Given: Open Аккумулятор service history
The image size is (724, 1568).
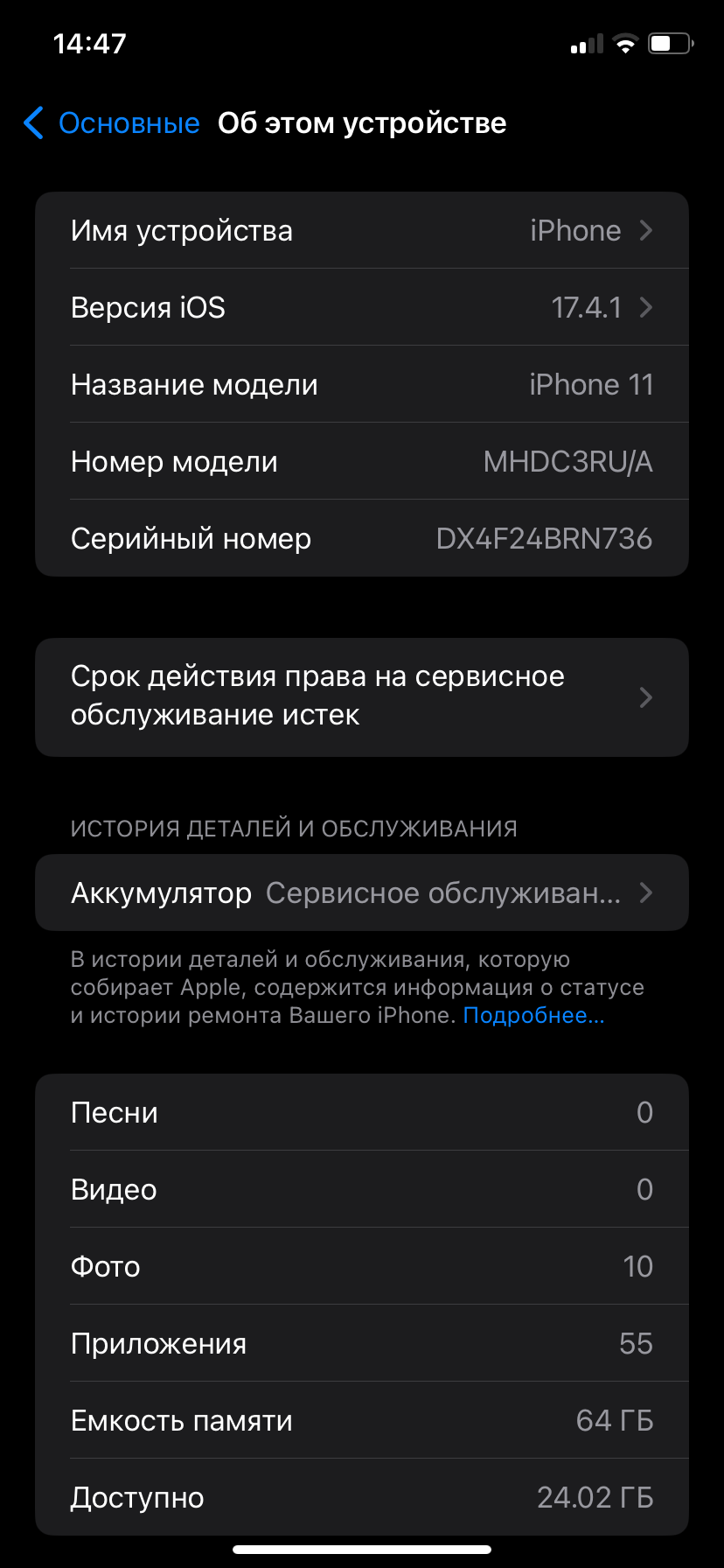Looking at the screenshot, I should [x=362, y=892].
